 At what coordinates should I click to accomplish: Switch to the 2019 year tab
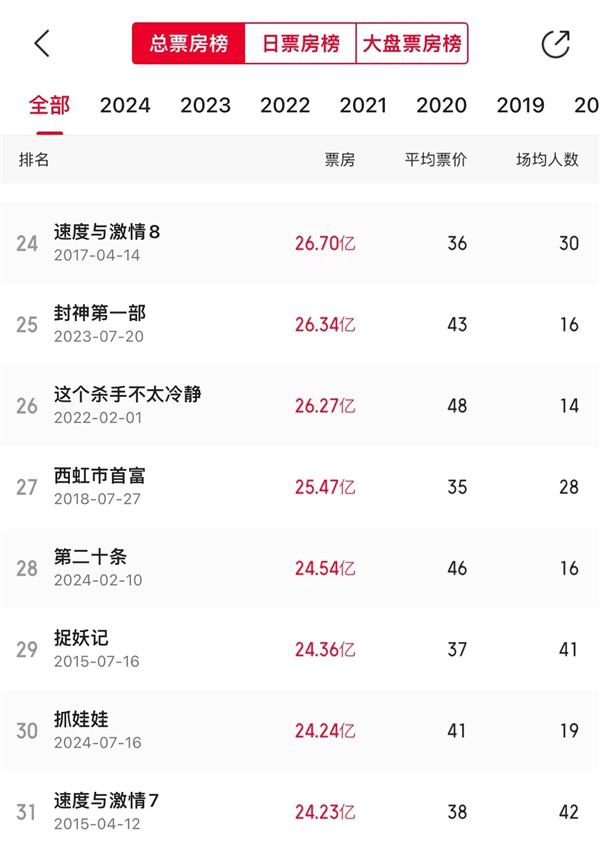[520, 105]
